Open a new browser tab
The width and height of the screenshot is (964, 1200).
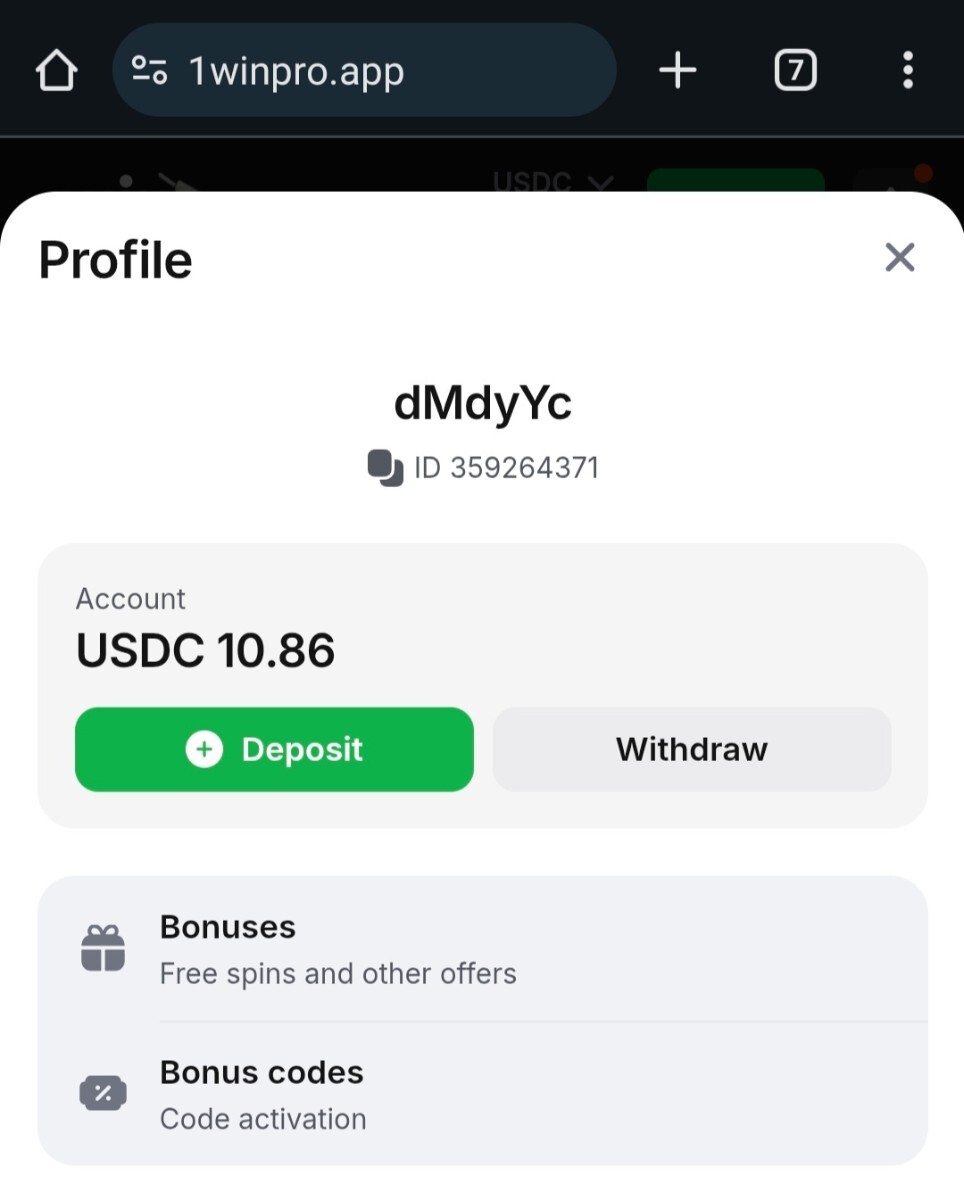[x=677, y=71]
